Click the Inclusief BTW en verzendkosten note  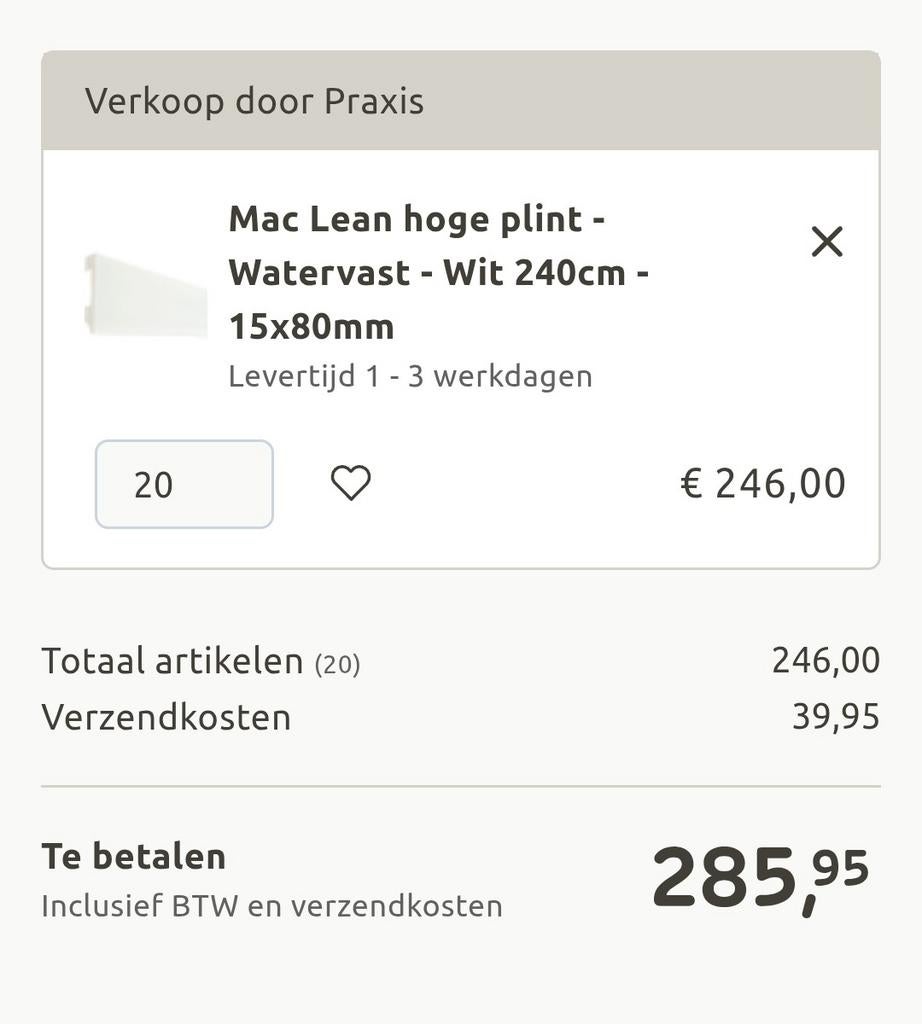[271, 904]
